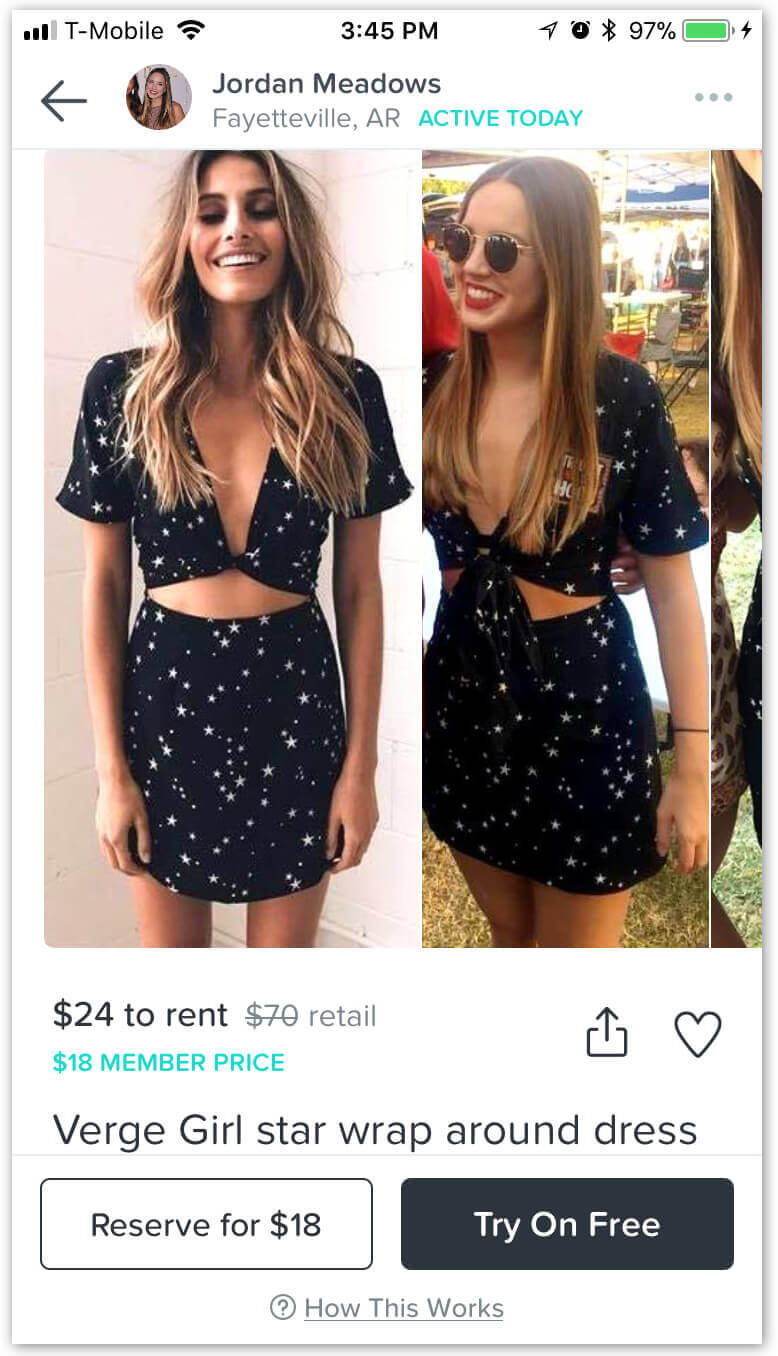
Task: Open the How This Works link
Action: [x=403, y=1308]
